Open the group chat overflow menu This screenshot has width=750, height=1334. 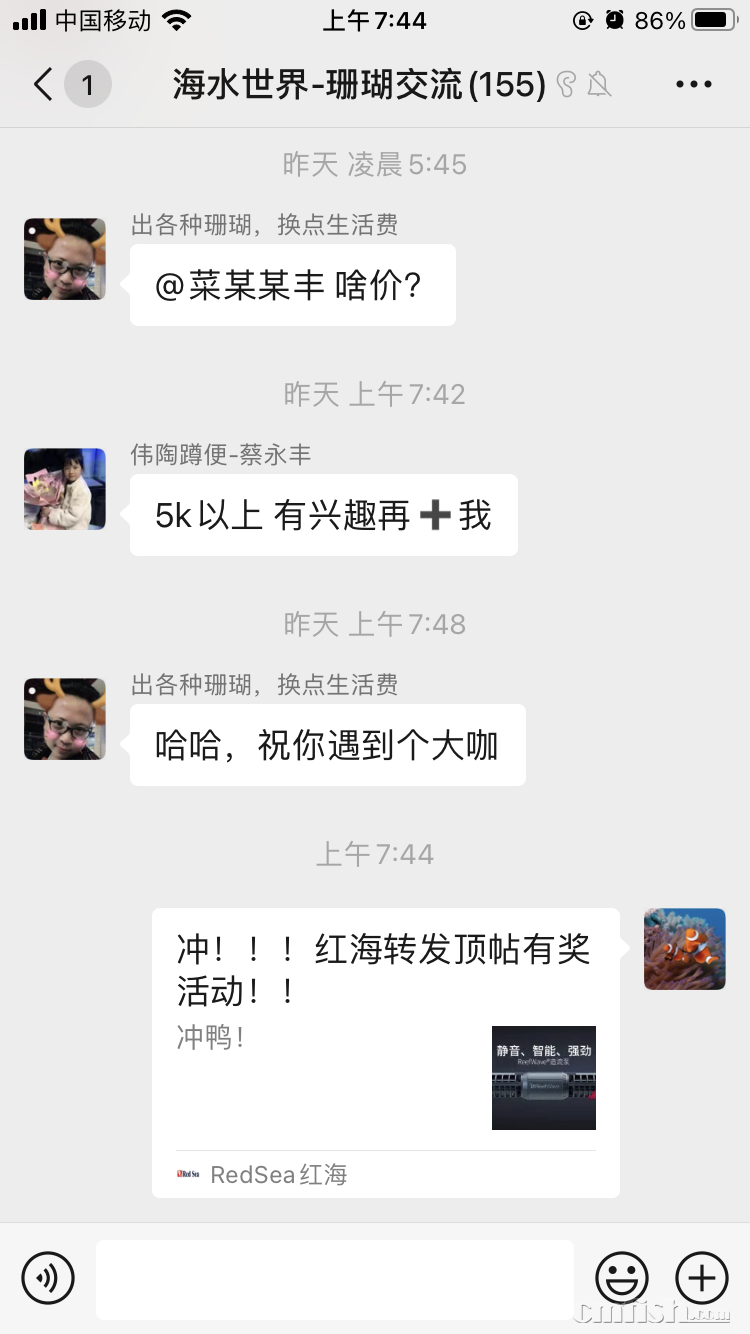[694, 85]
